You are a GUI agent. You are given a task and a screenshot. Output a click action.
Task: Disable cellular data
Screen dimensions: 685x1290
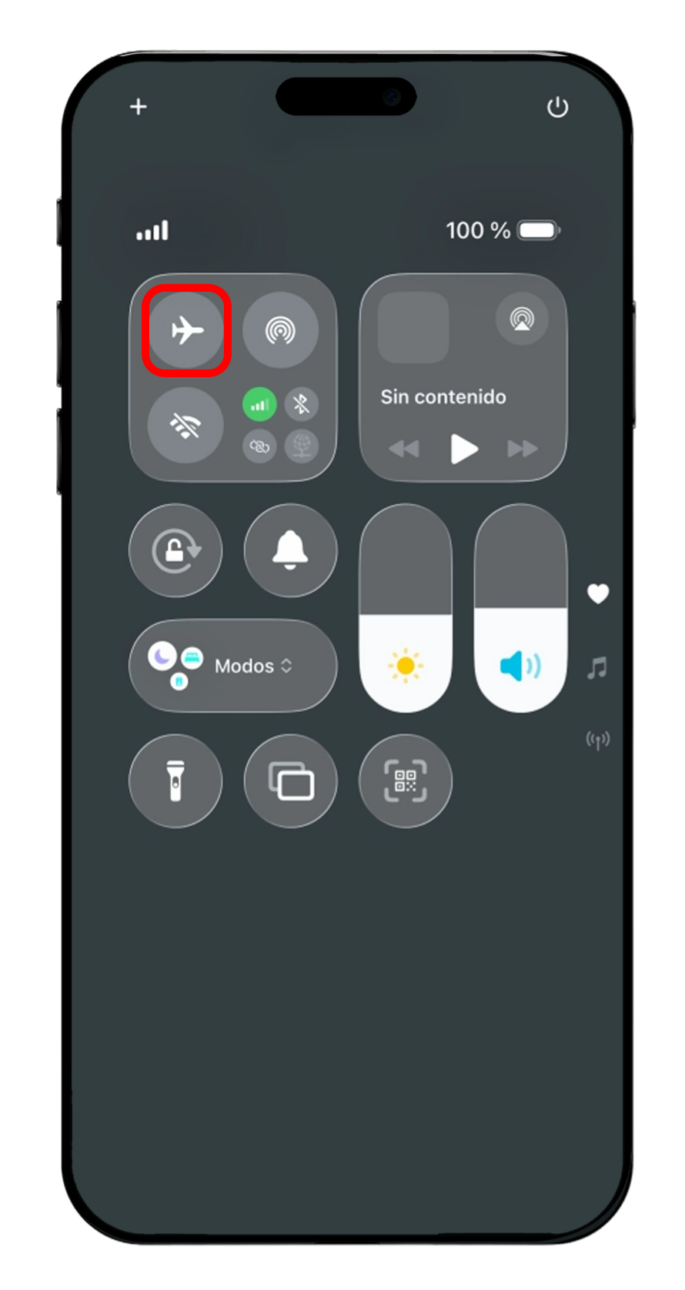(x=260, y=405)
